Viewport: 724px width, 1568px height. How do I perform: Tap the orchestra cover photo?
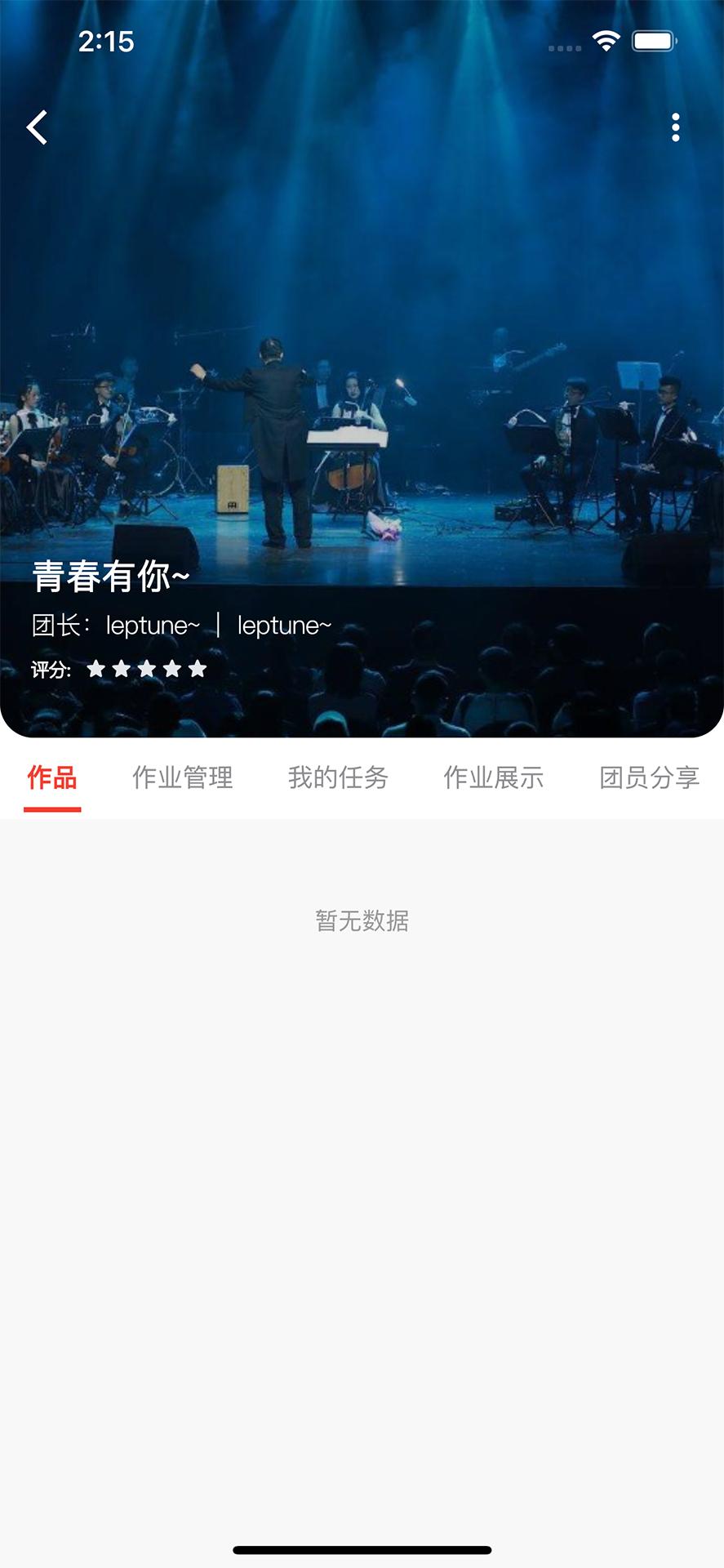tap(362, 343)
